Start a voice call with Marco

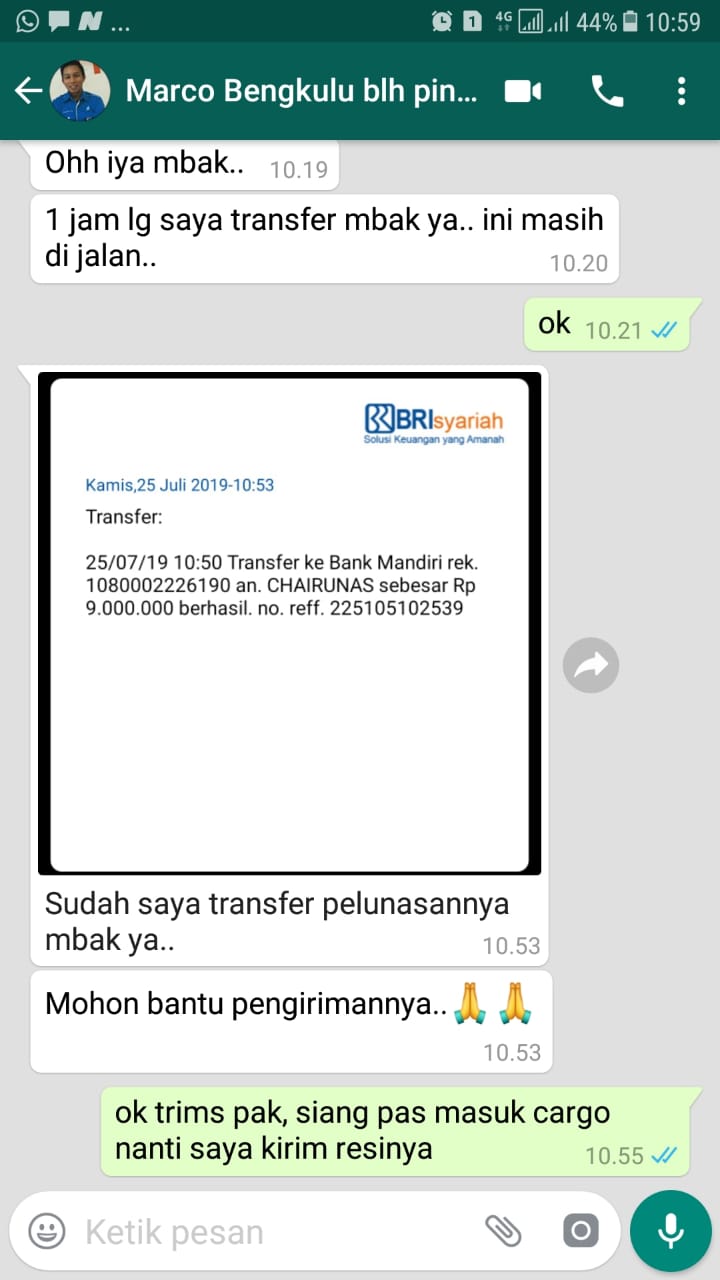coord(607,92)
